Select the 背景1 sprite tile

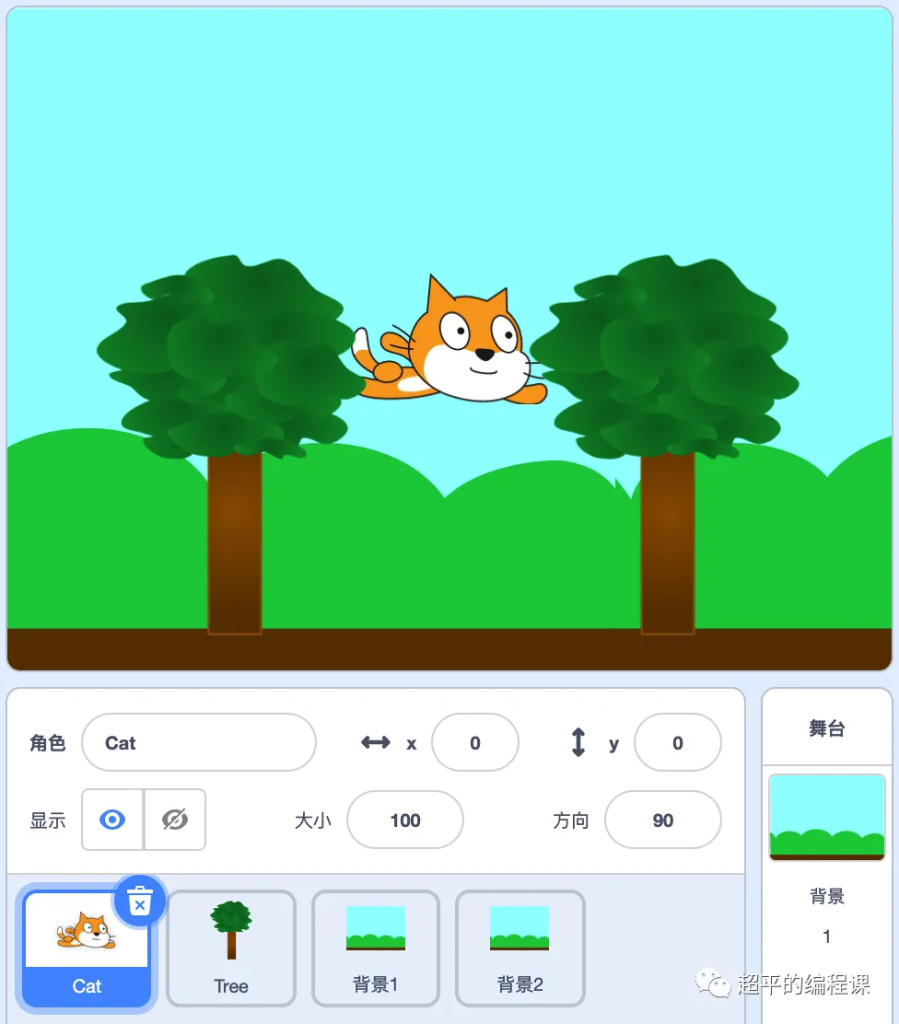coord(375,948)
